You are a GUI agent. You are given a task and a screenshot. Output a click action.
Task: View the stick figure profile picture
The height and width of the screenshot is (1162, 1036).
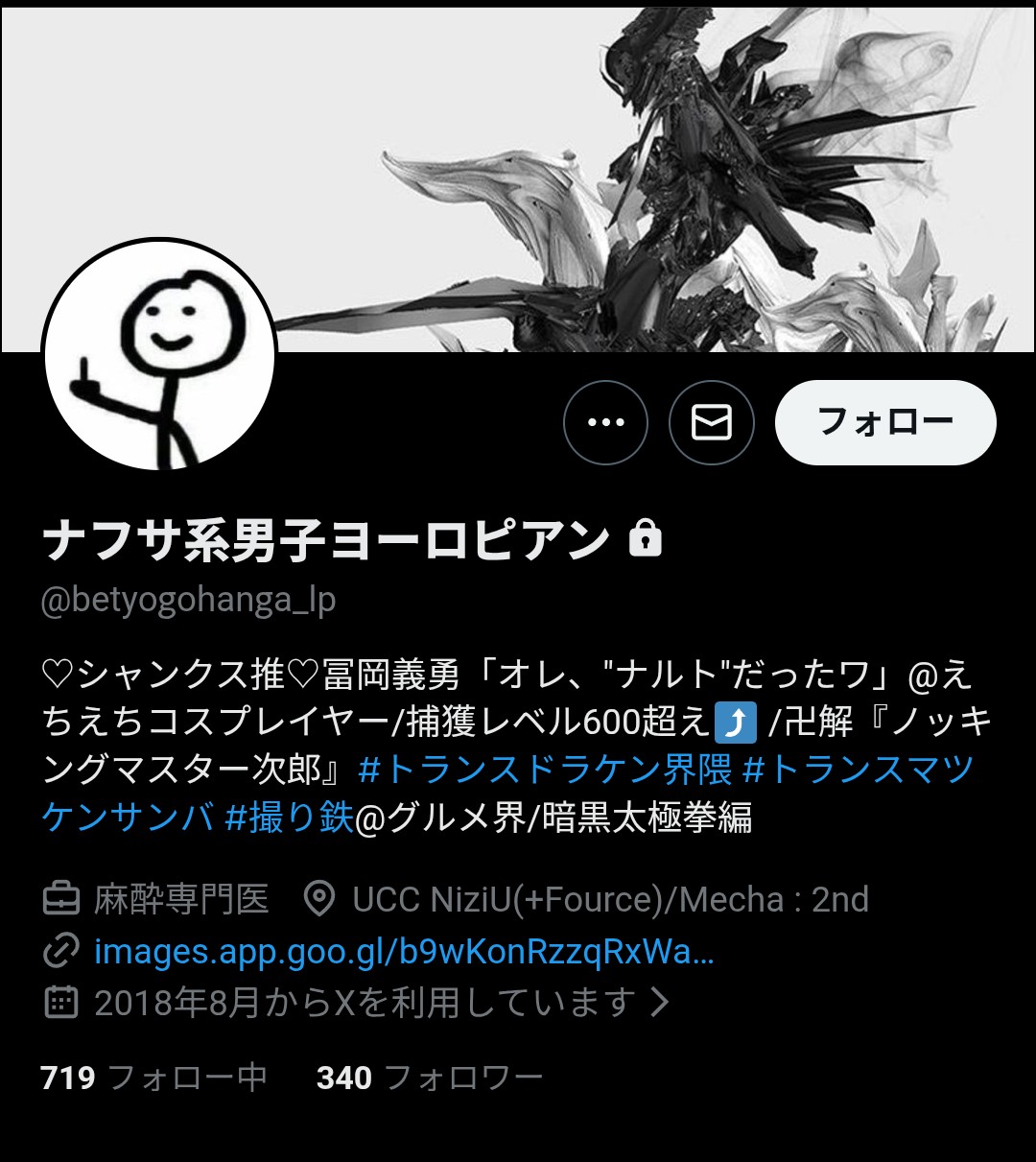(159, 355)
